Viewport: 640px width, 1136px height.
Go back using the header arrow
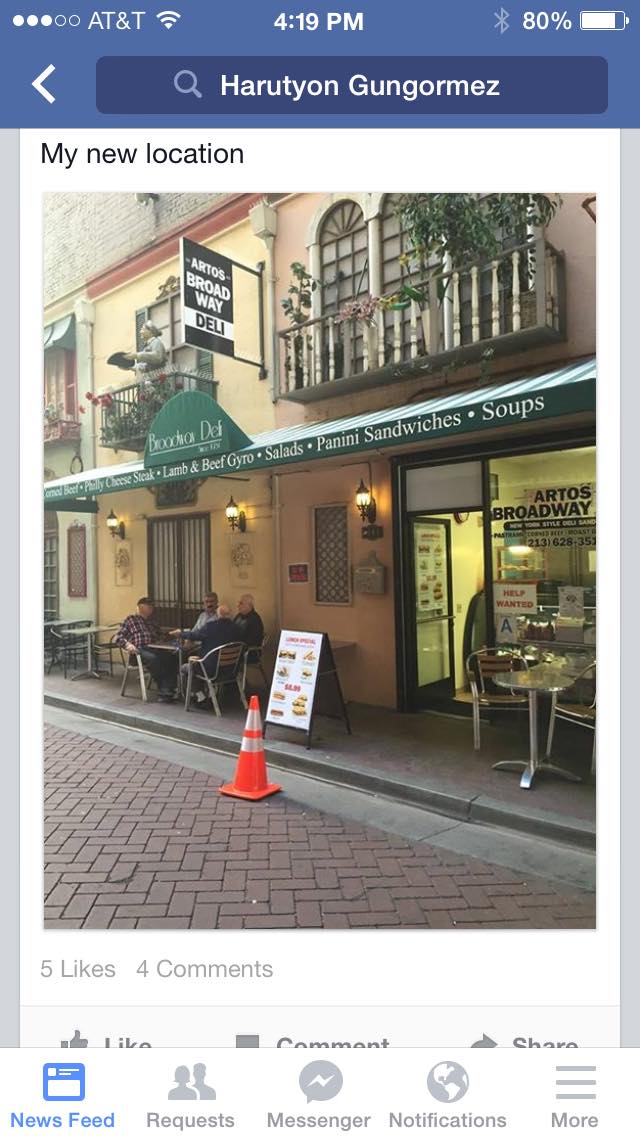[45, 85]
